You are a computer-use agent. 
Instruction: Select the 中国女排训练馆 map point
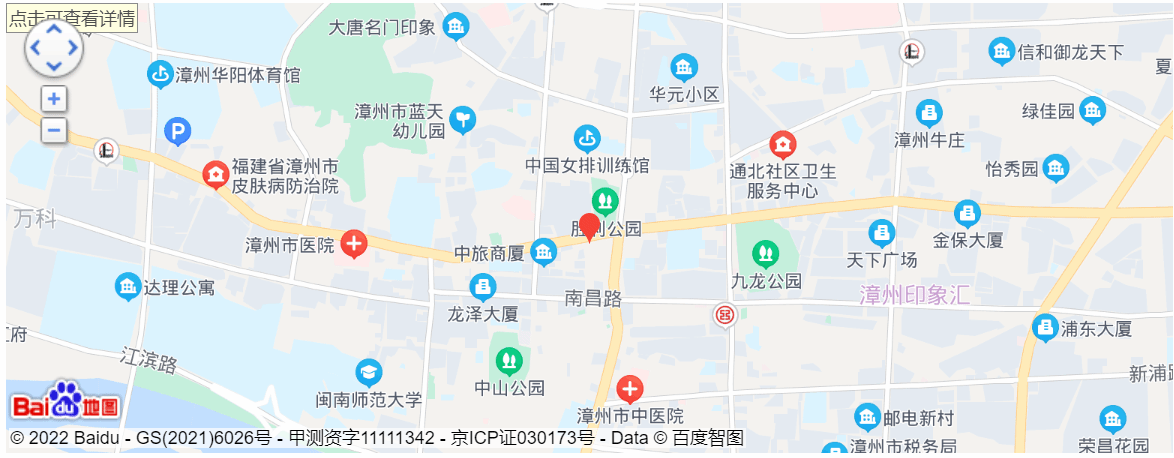click(588, 139)
